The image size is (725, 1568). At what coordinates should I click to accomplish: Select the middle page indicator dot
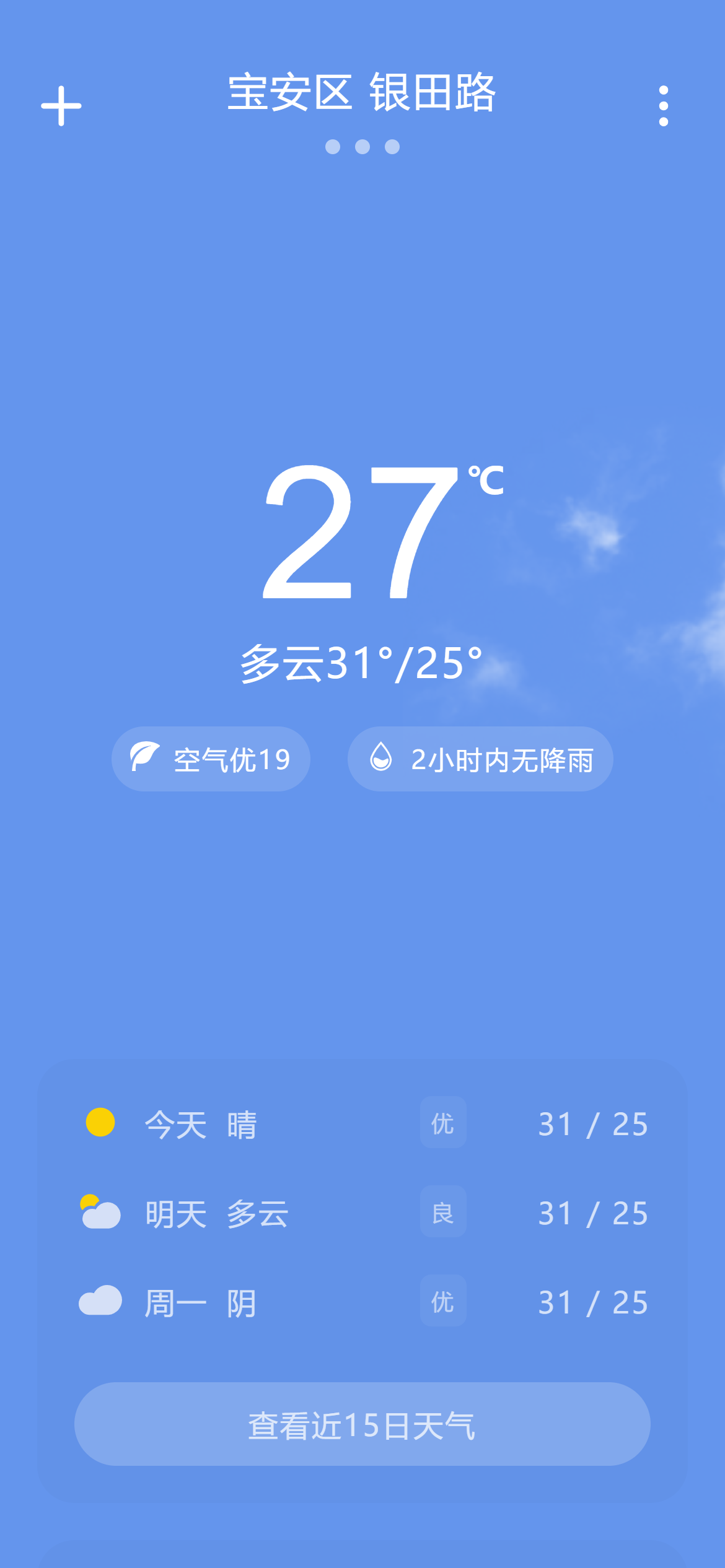pyautogui.click(x=362, y=147)
